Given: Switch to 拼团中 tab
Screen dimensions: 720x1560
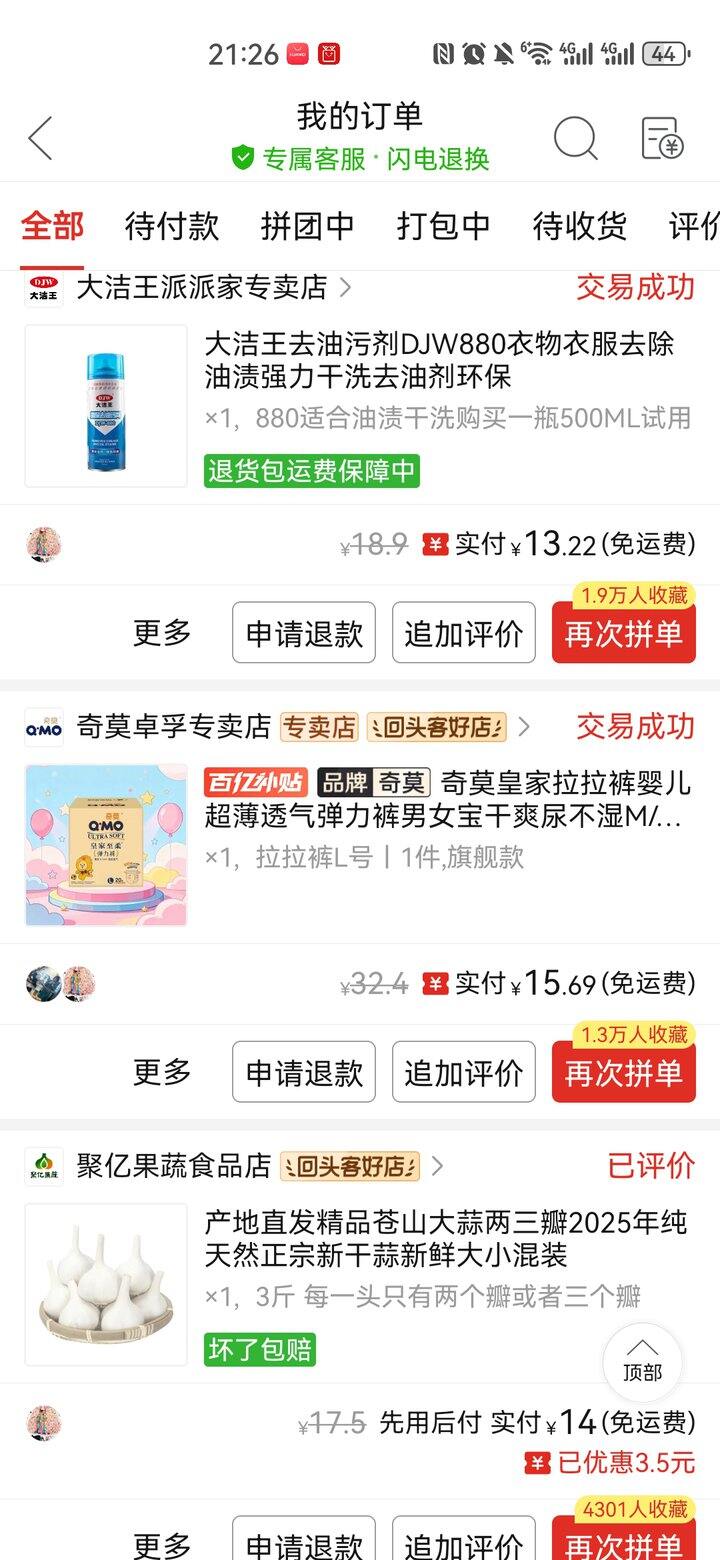Looking at the screenshot, I should tap(307, 226).
